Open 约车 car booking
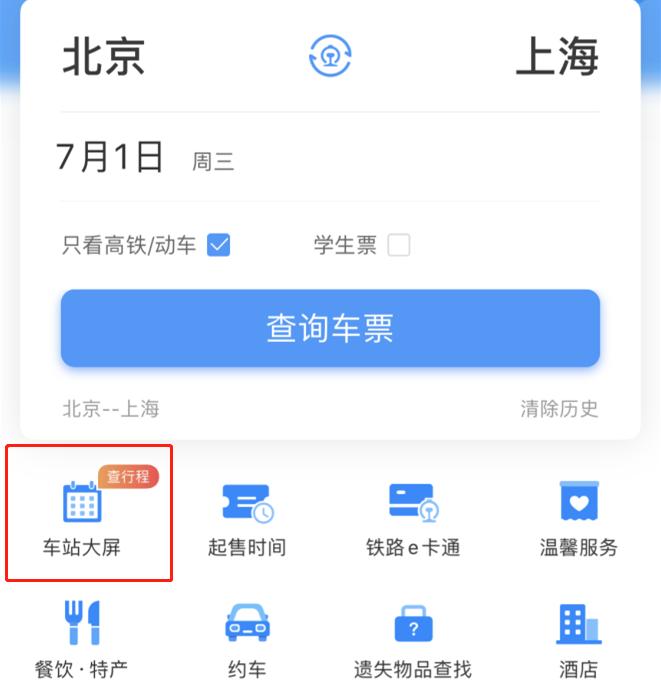This screenshot has width=661, height=690. pos(246,638)
